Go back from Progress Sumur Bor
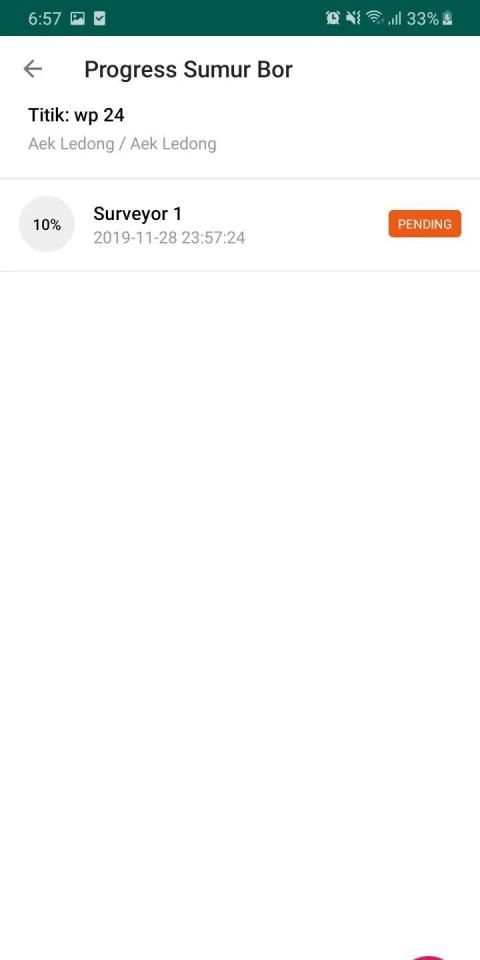480x960 pixels. point(32,69)
